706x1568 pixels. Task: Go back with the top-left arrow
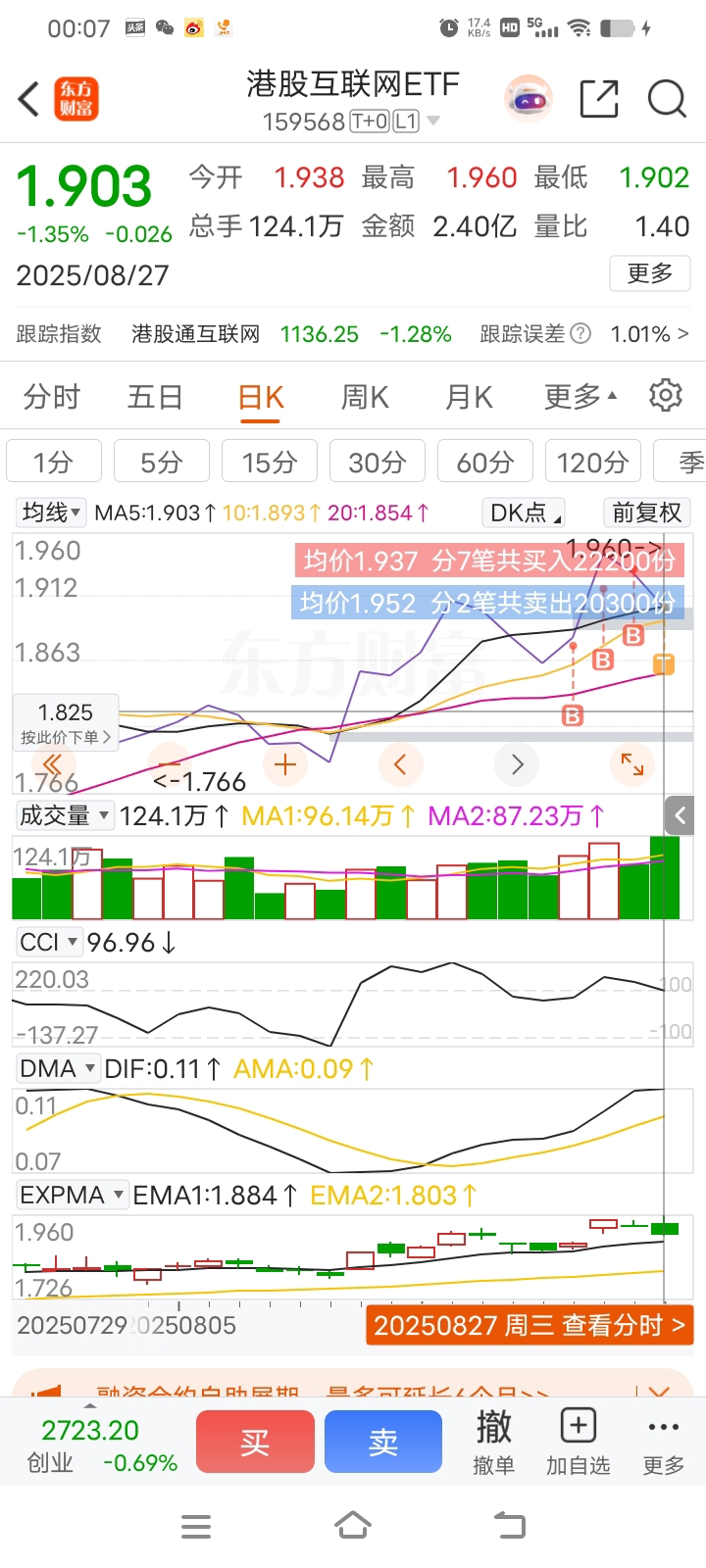[x=28, y=99]
